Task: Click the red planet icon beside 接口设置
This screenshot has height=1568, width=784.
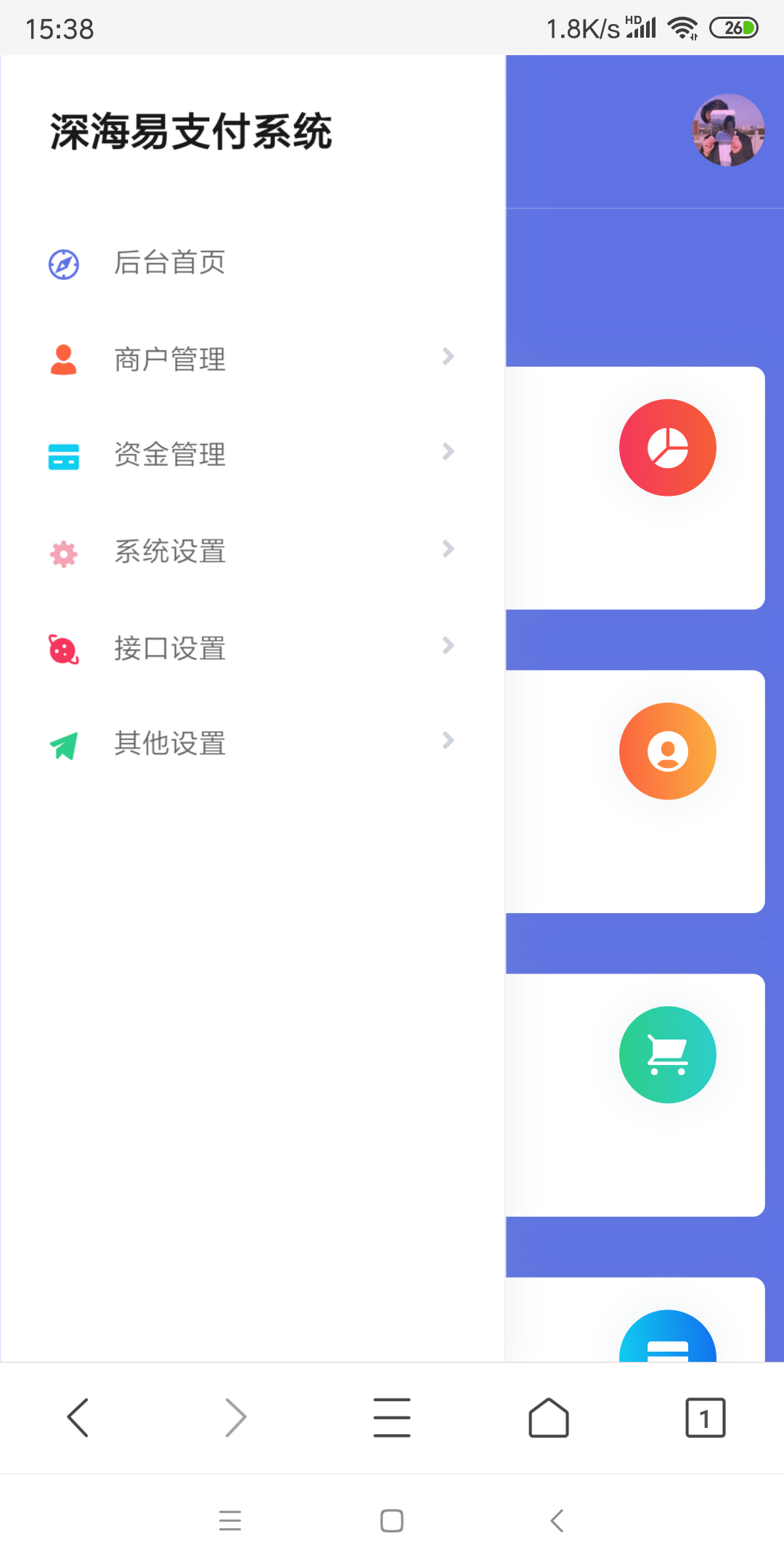Action: coord(64,650)
